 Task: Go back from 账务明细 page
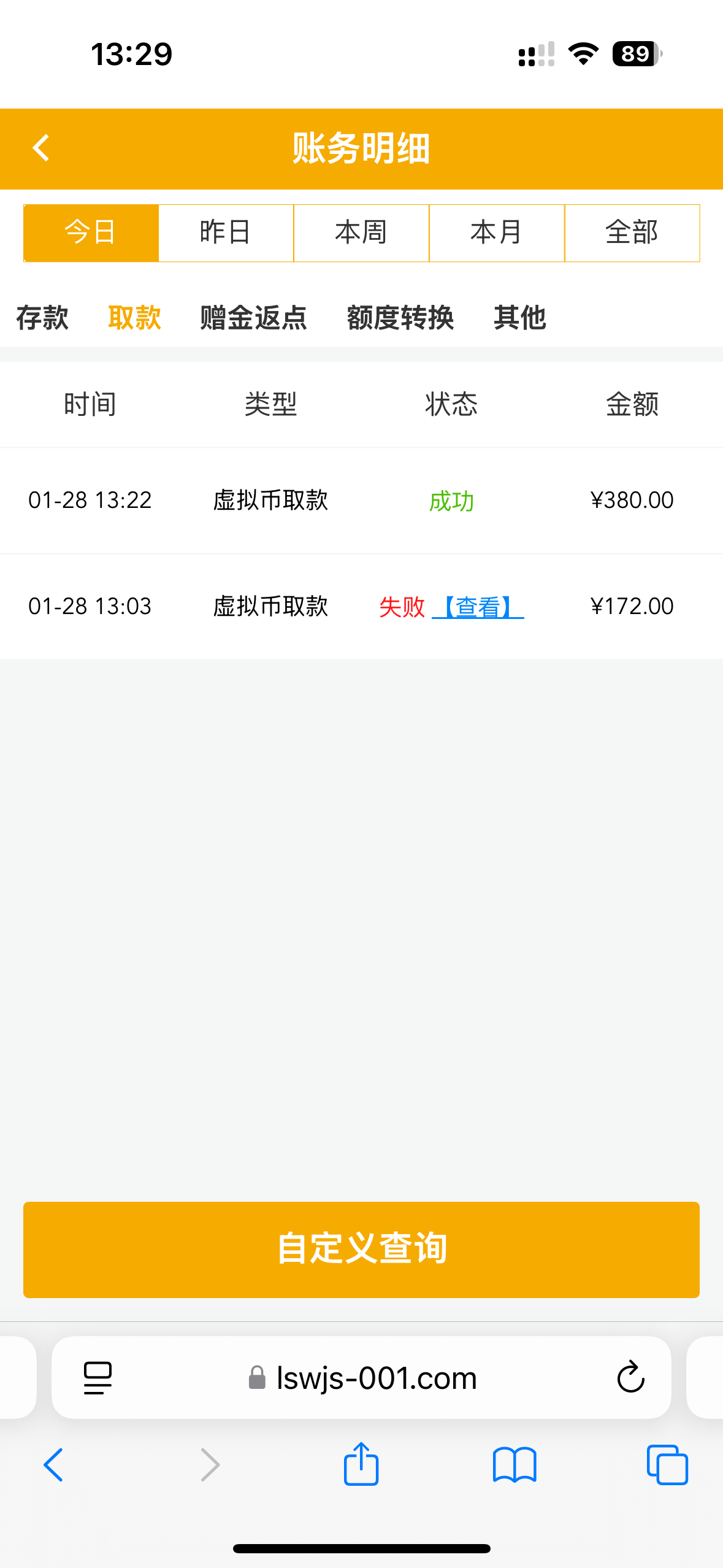pos(41,148)
